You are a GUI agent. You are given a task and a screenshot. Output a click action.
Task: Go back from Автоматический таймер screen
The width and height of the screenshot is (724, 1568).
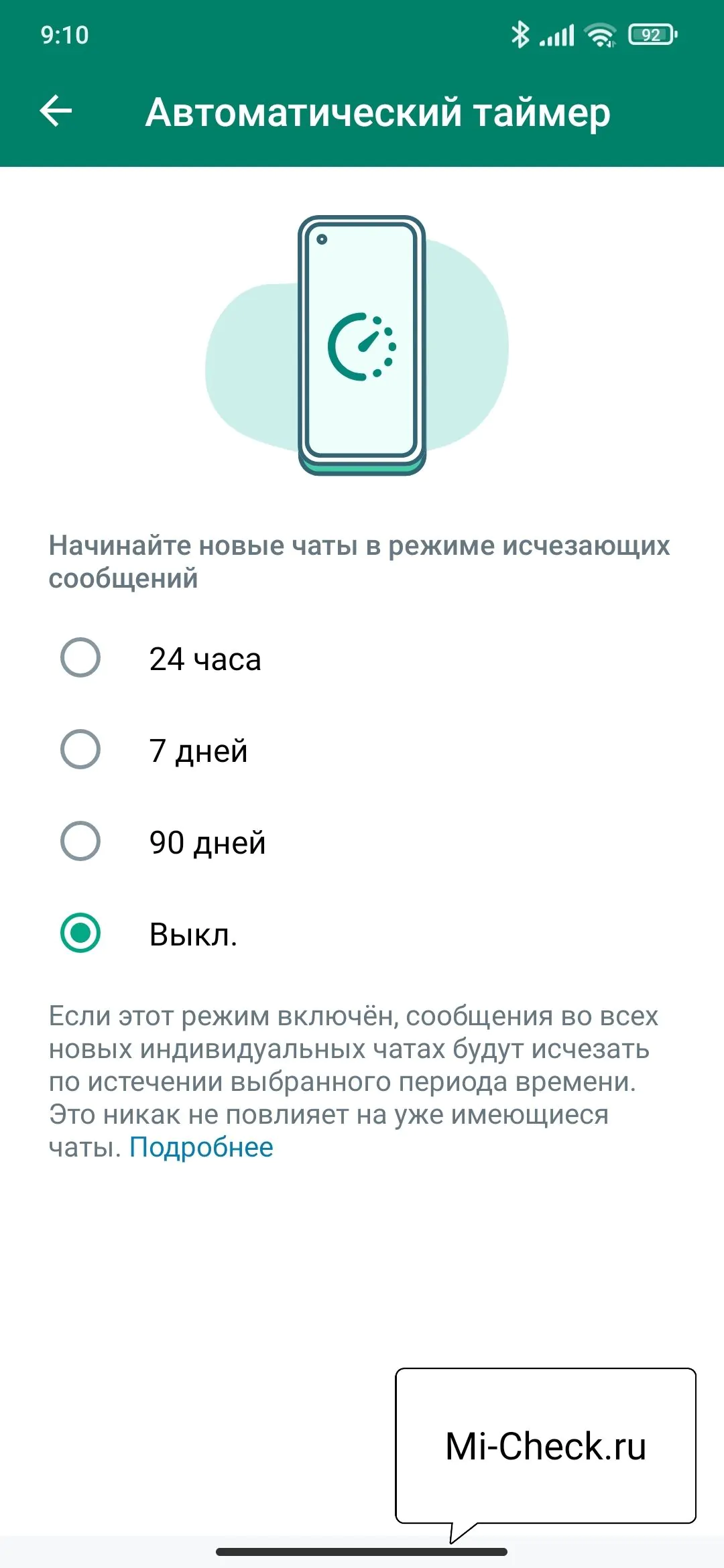tap(56, 111)
